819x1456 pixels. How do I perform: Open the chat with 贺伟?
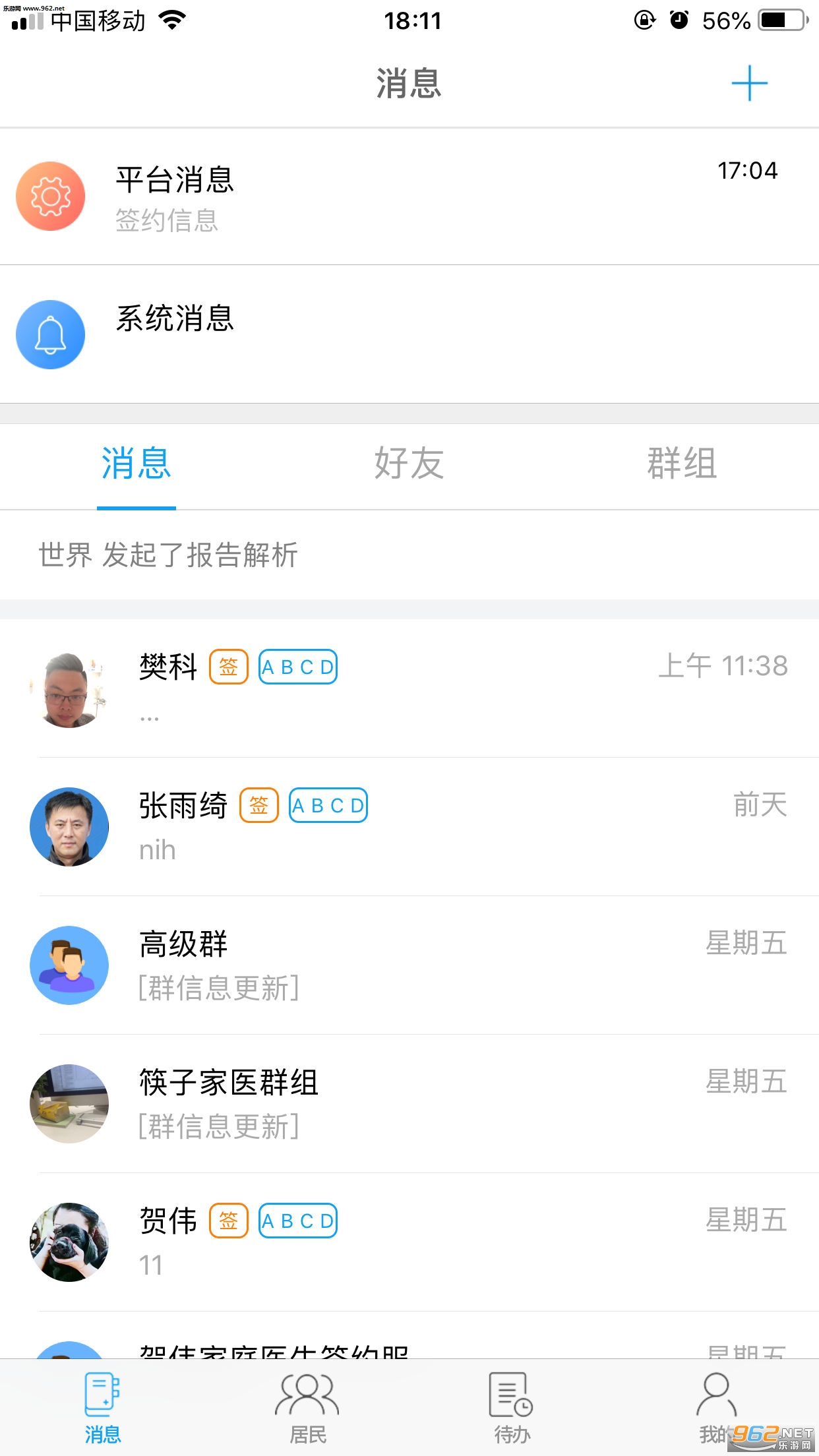coord(409,1242)
